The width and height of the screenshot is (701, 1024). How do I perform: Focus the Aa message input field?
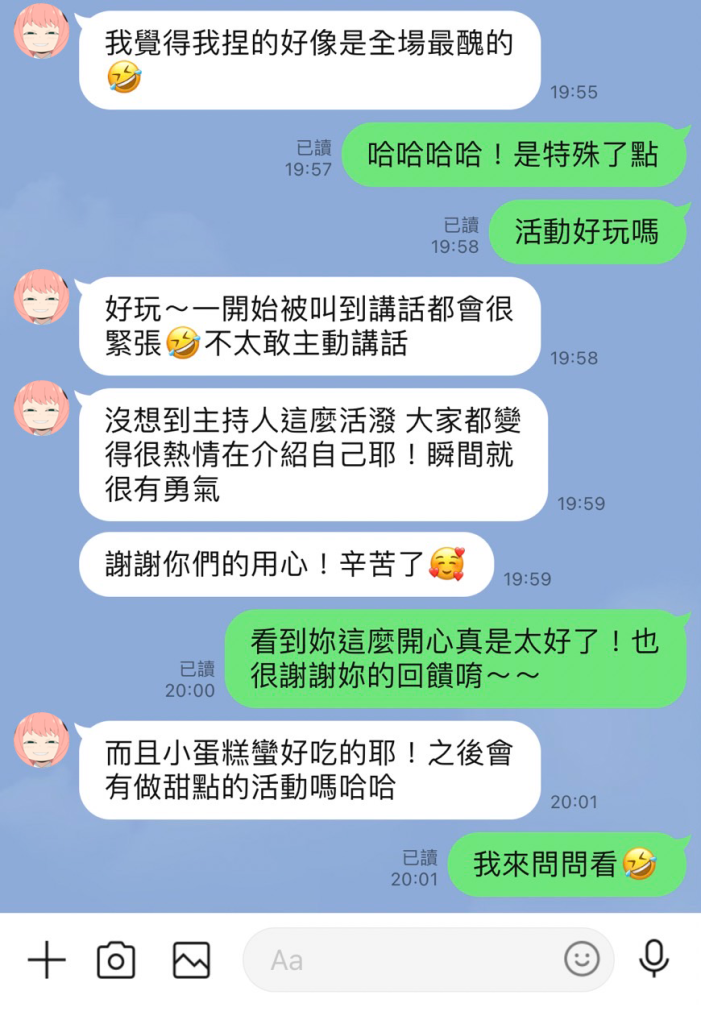pyautogui.click(x=400, y=961)
